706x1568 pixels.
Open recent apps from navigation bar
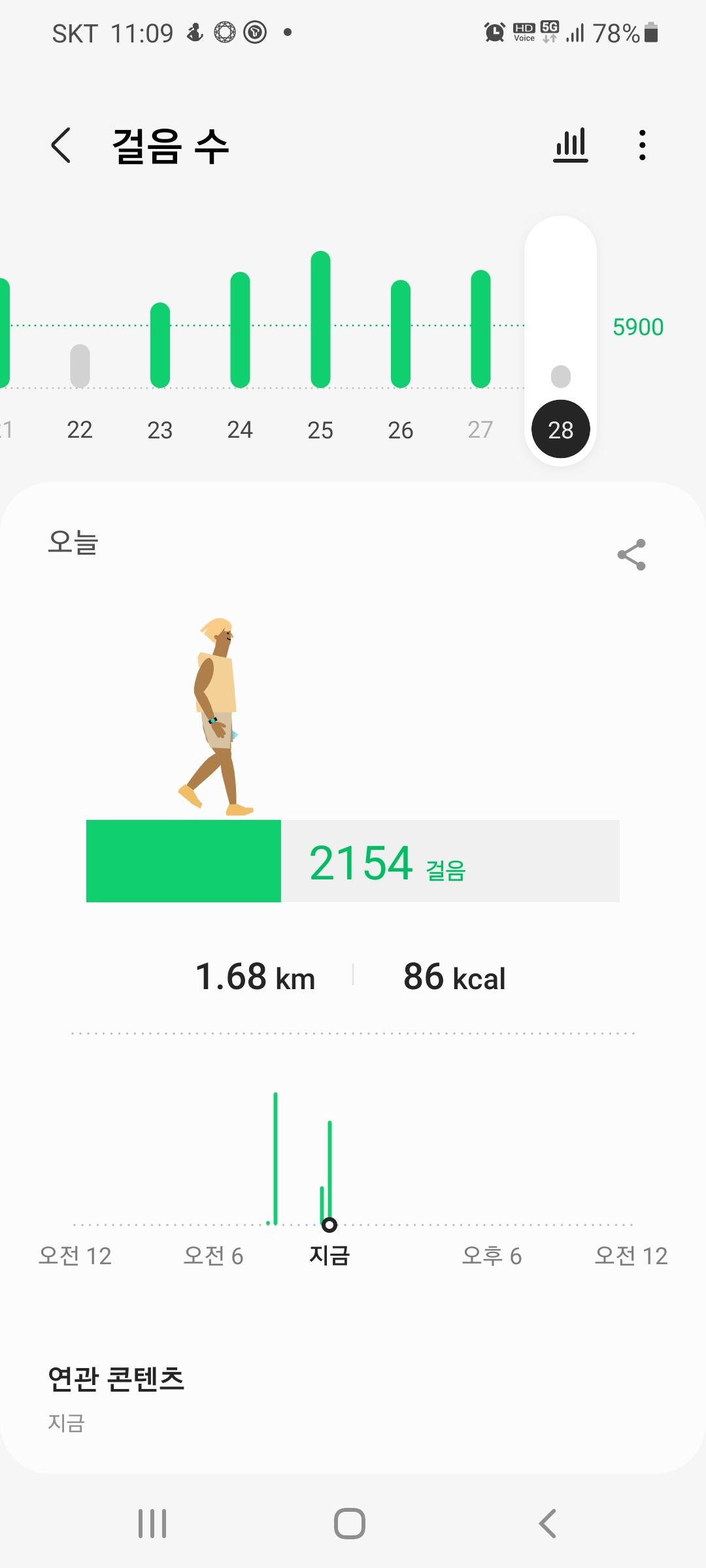[x=152, y=1524]
